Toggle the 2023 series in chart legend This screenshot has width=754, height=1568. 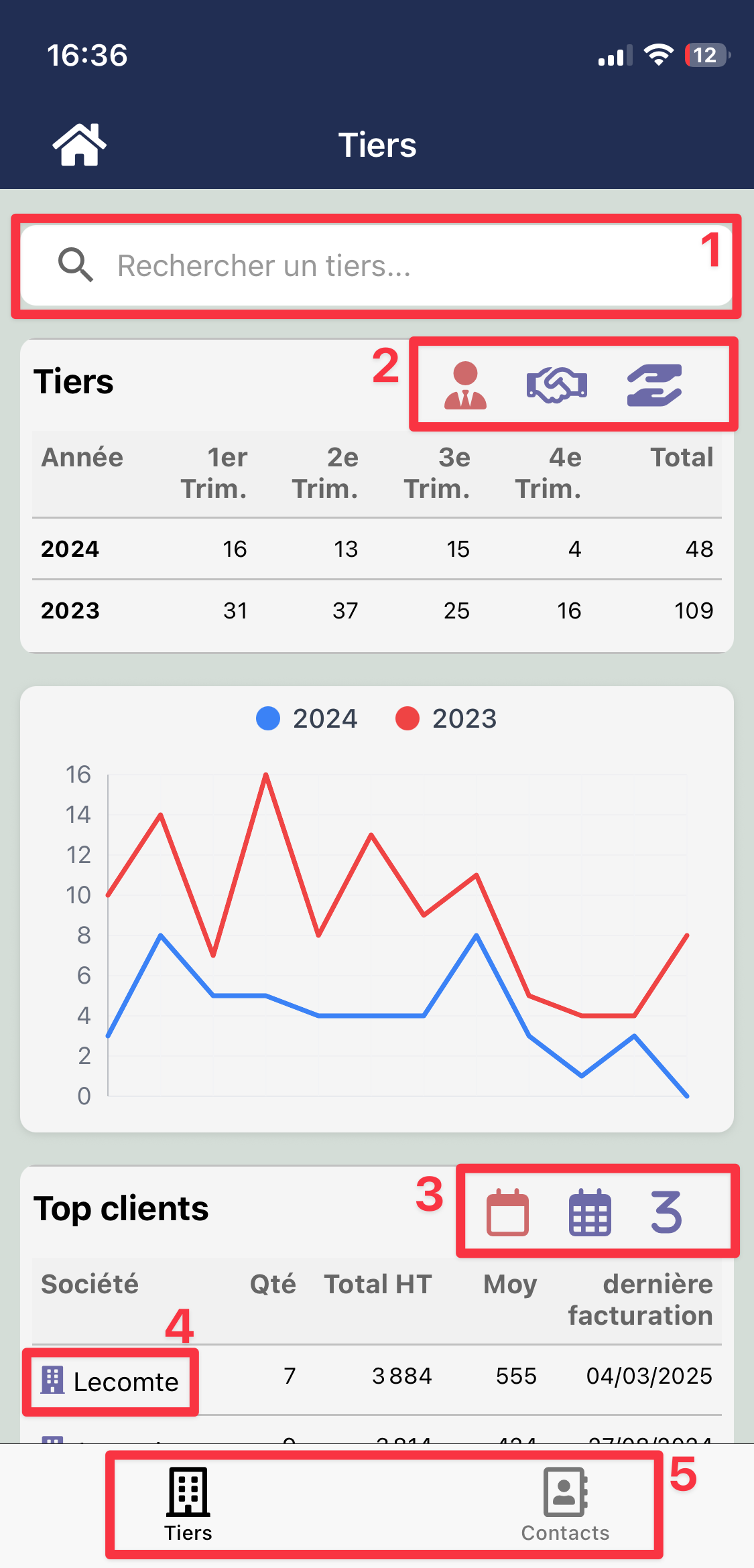click(x=446, y=719)
